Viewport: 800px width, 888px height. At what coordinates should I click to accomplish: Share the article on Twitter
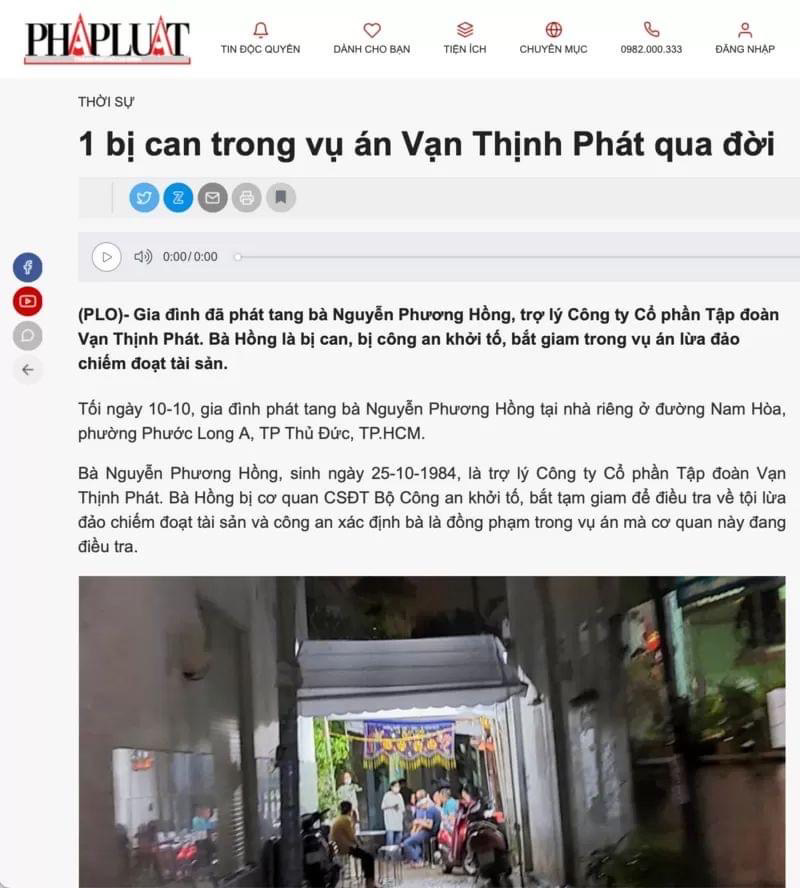click(x=145, y=197)
